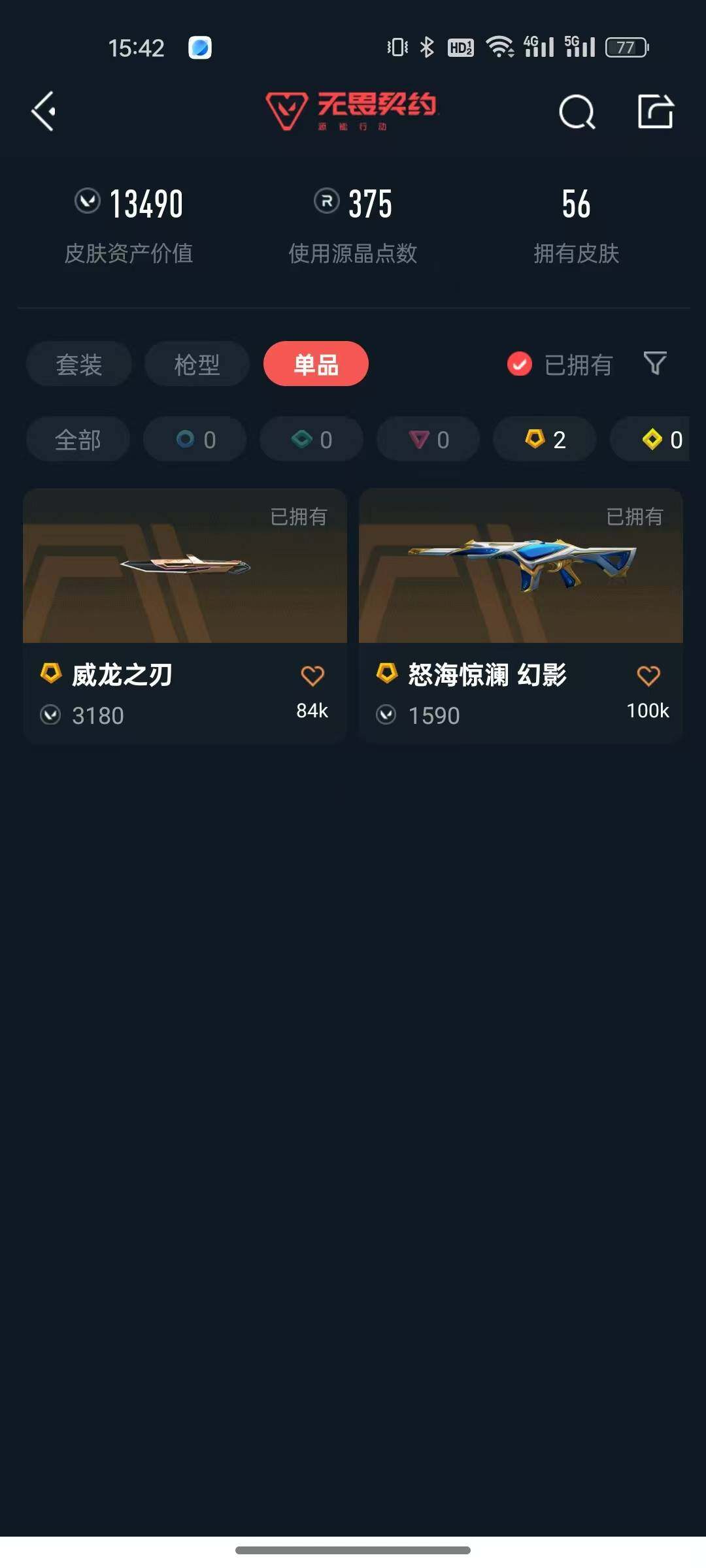Go back using the top-left arrow
This screenshot has height=1568, width=706.
pos(44,112)
